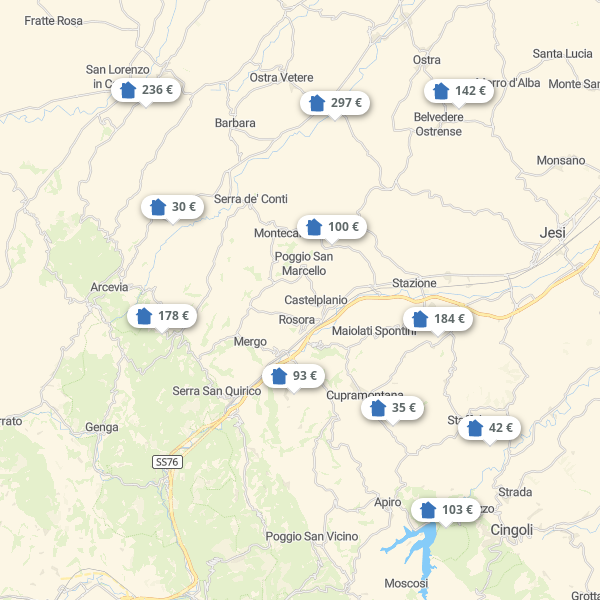Tap the 142 € marker near Belvedere Ostrense
The image size is (600, 600).
click(458, 91)
